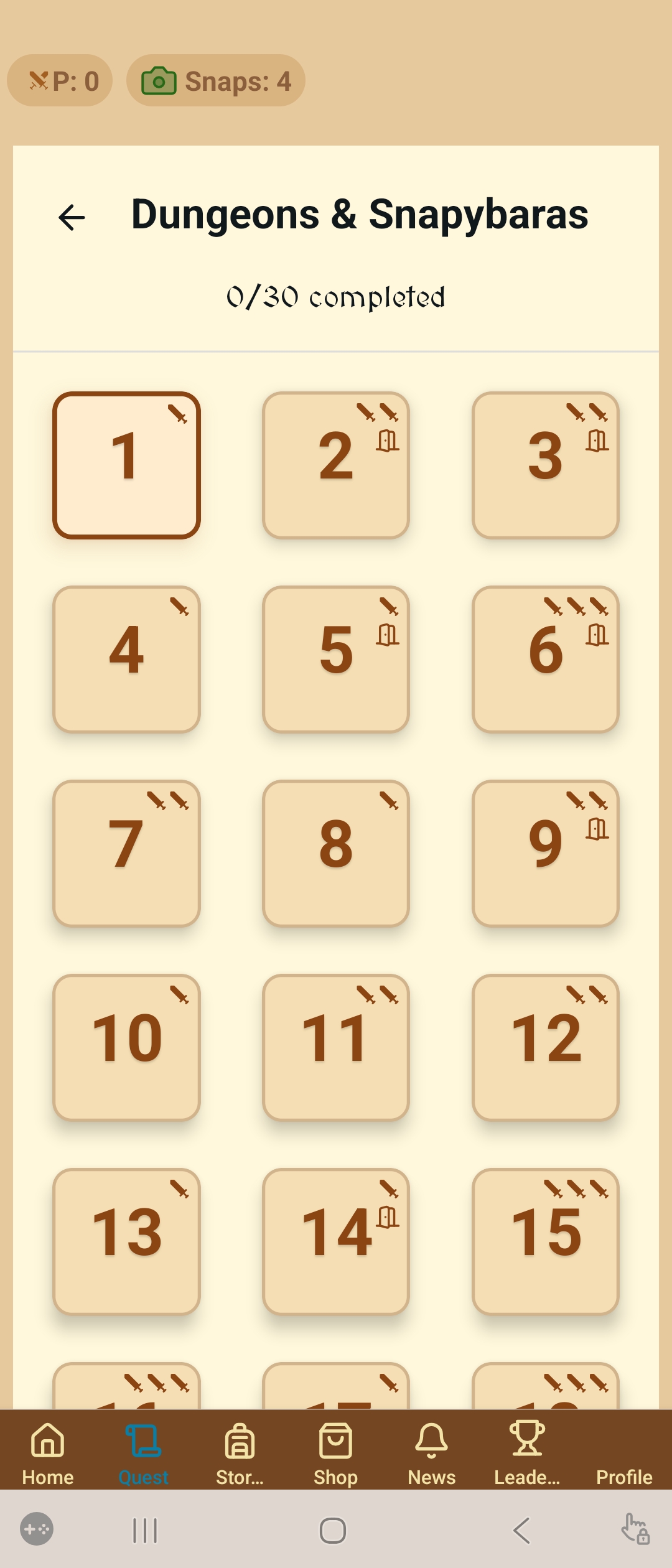Open quest level 14

point(335,1242)
